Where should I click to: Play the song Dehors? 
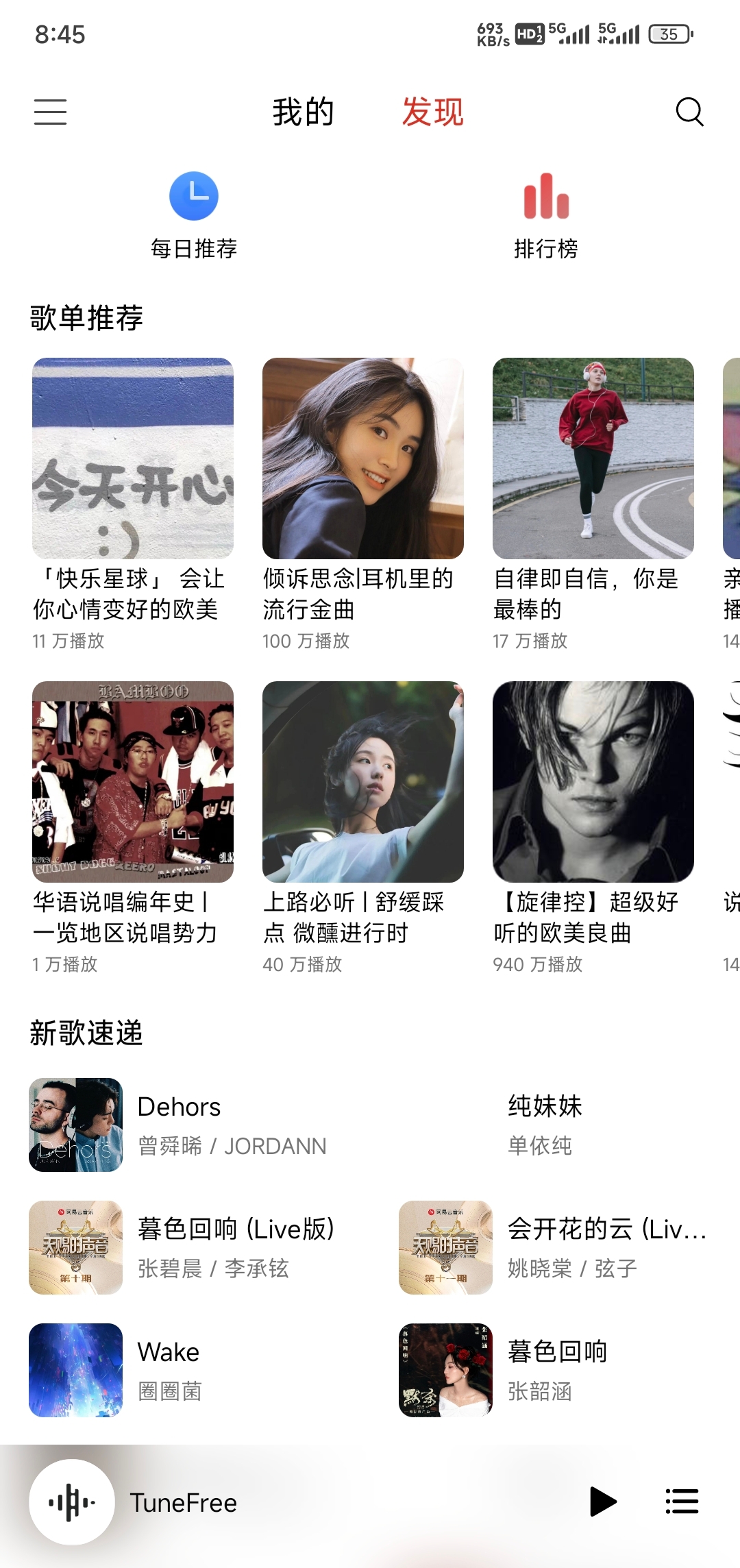tap(206, 1125)
